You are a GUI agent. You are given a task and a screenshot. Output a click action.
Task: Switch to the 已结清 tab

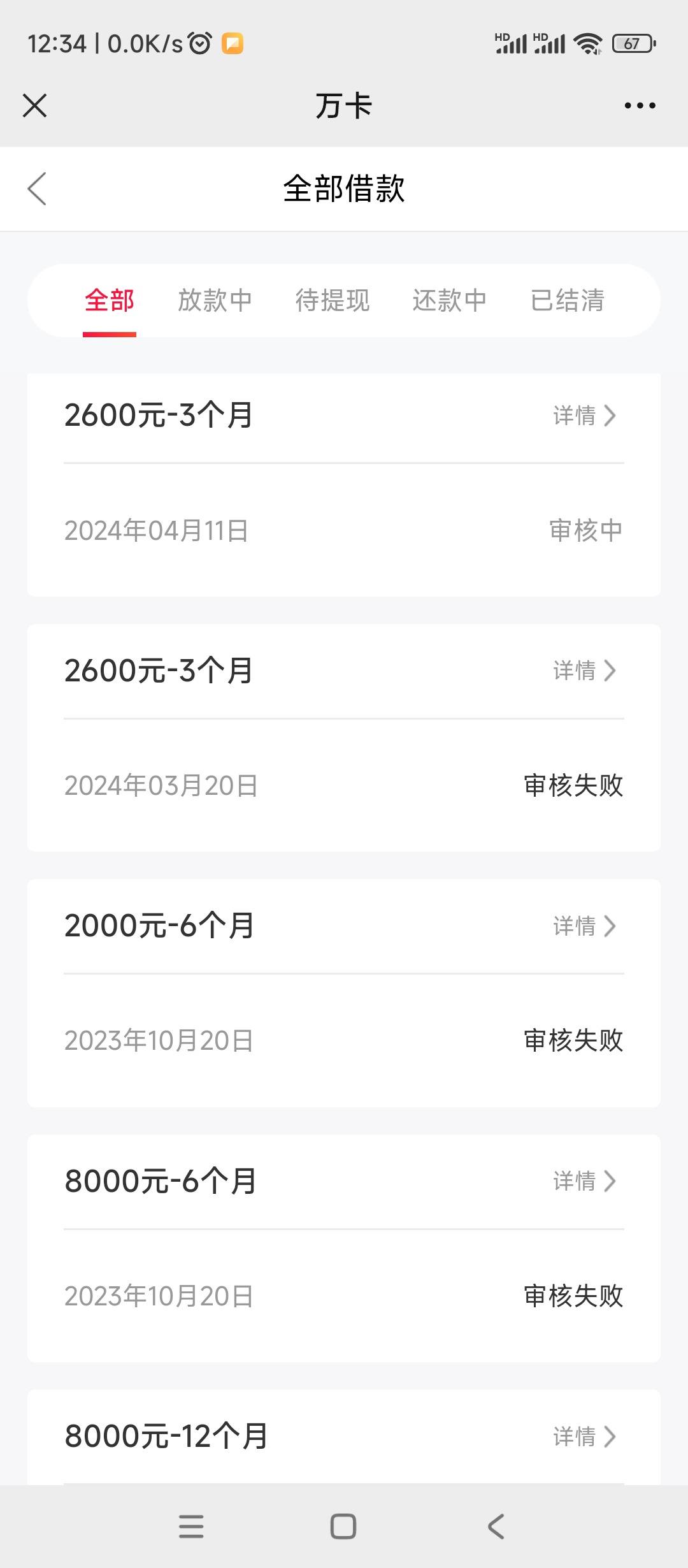point(567,300)
